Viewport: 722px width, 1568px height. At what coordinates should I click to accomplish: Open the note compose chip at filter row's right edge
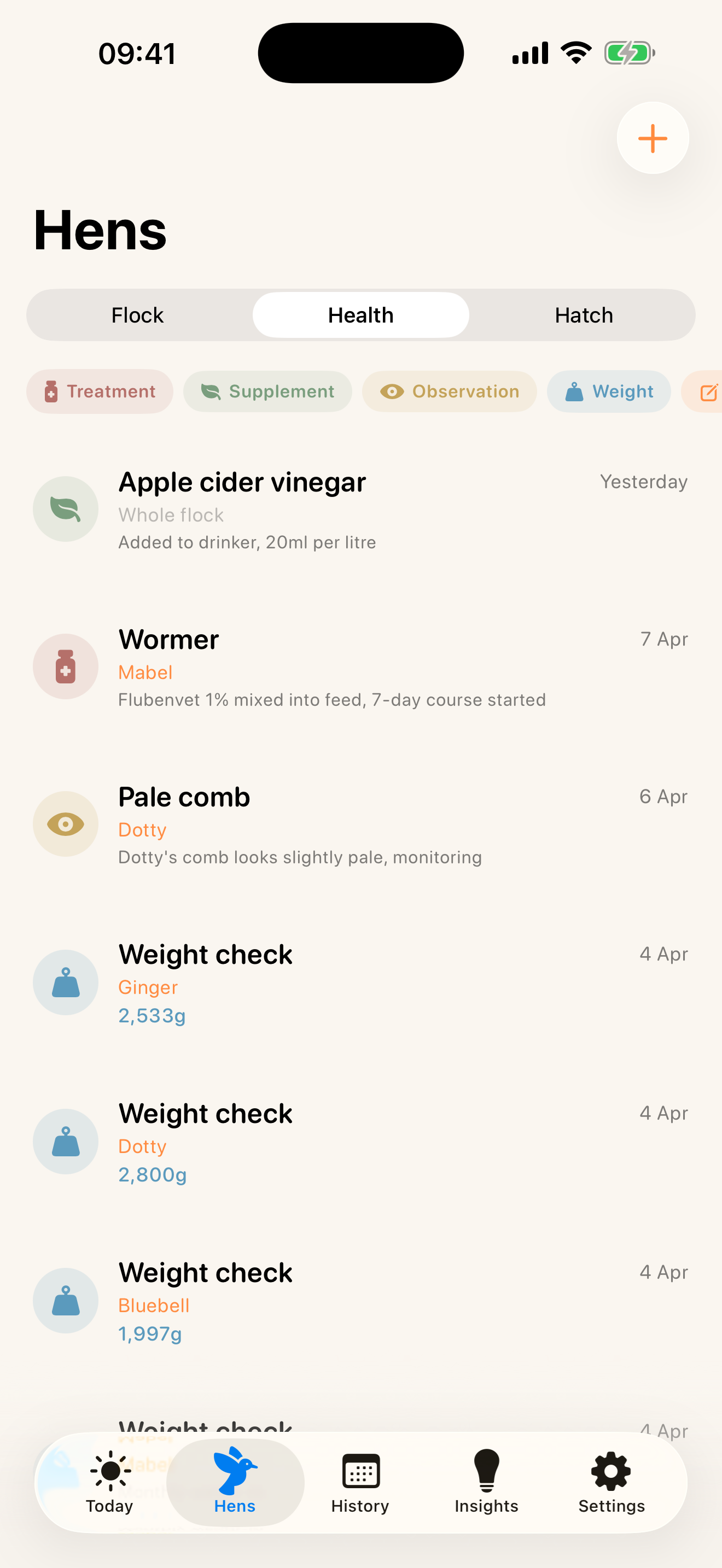coord(708,391)
